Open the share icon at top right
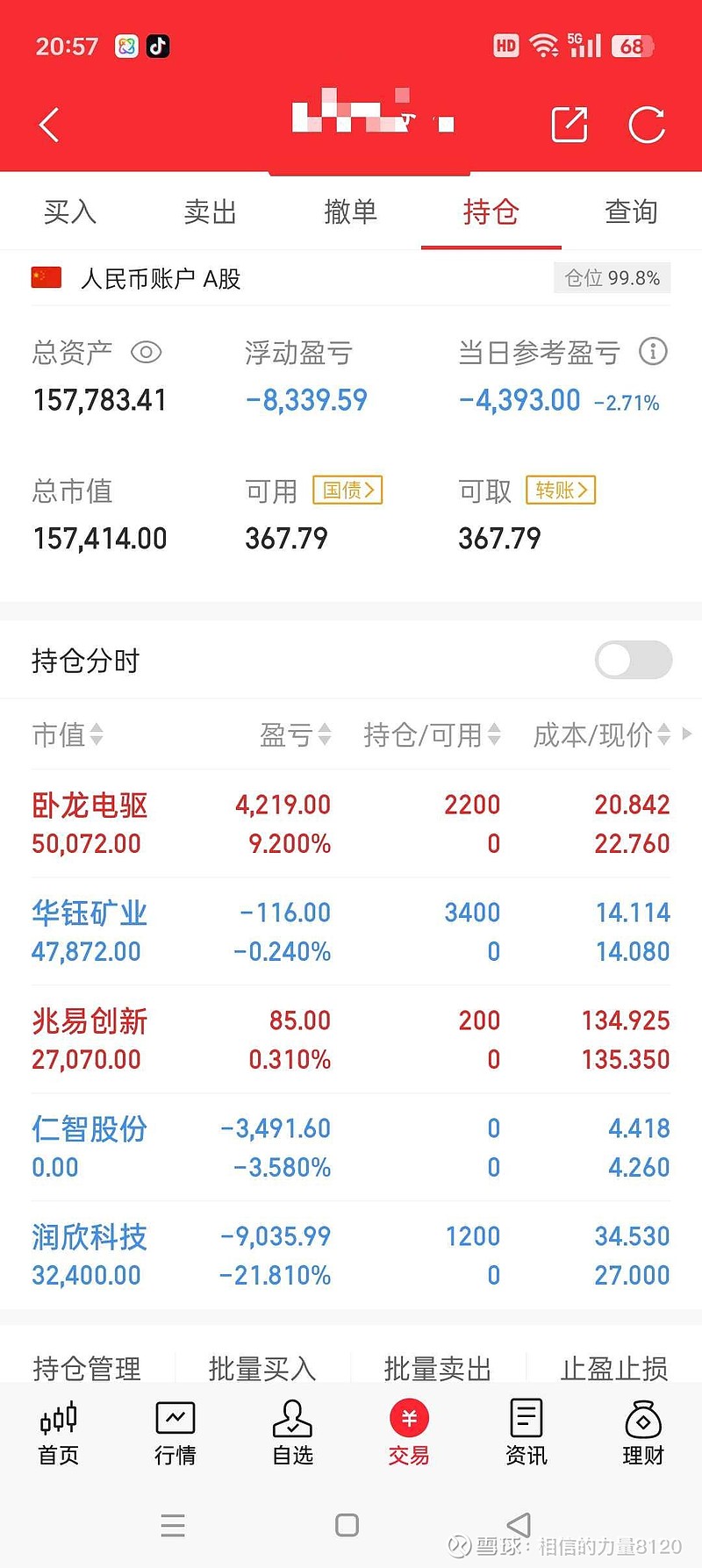Image resolution: width=702 pixels, height=1568 pixels. tap(569, 124)
